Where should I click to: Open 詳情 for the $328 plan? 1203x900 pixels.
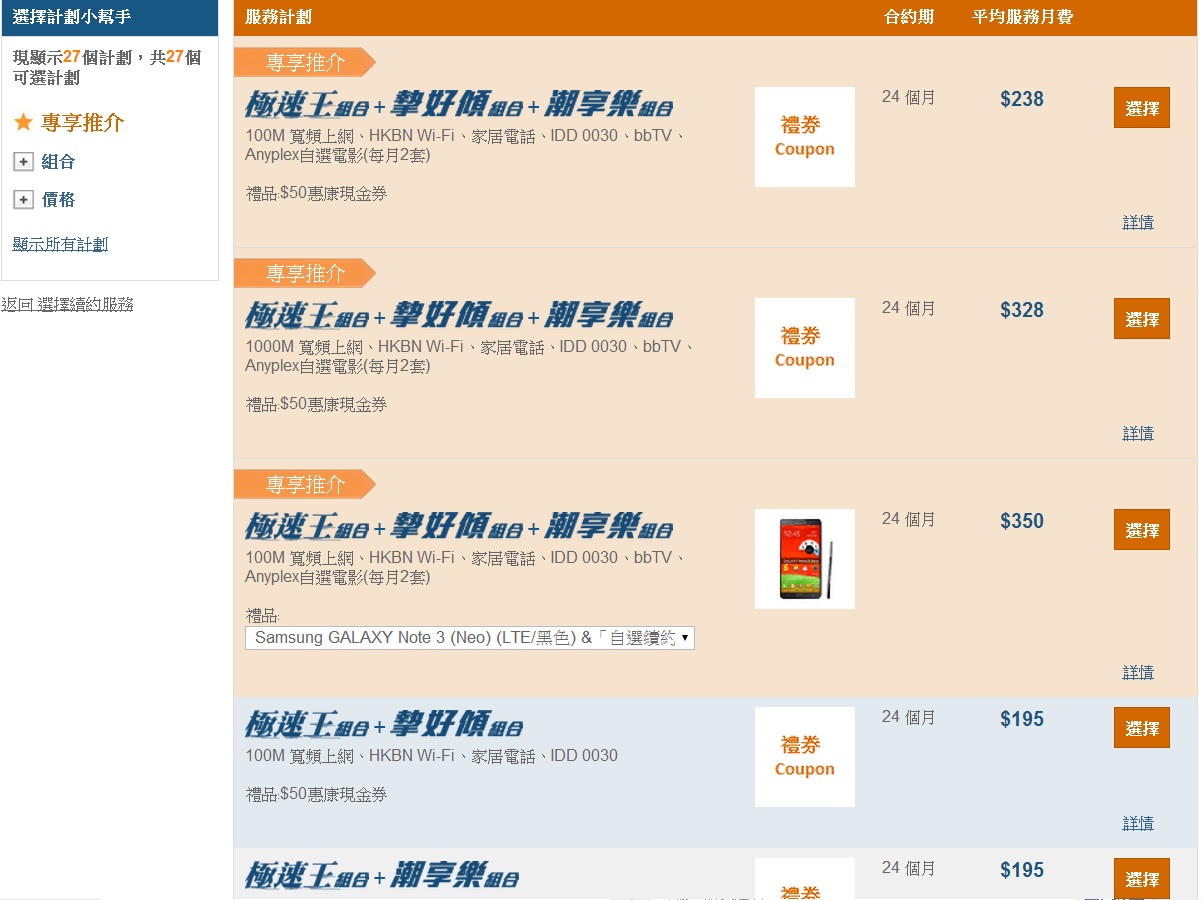pos(1138,433)
